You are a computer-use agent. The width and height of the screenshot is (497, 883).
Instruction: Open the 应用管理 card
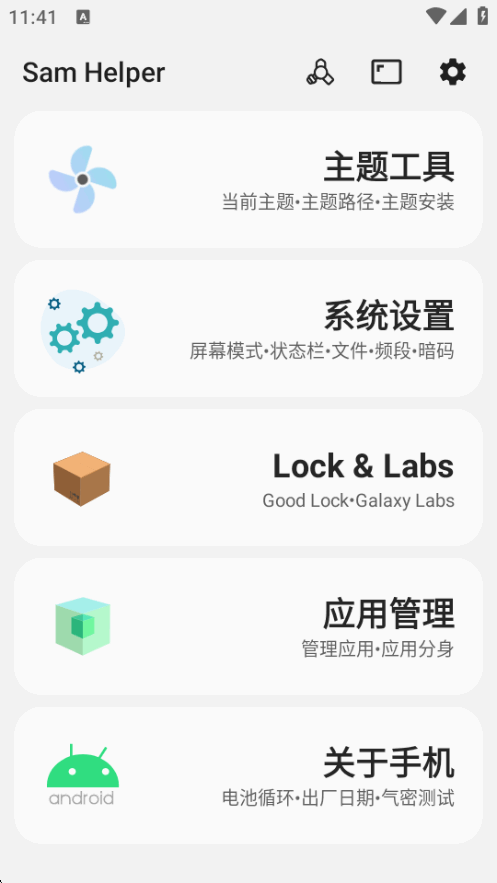coord(248,626)
